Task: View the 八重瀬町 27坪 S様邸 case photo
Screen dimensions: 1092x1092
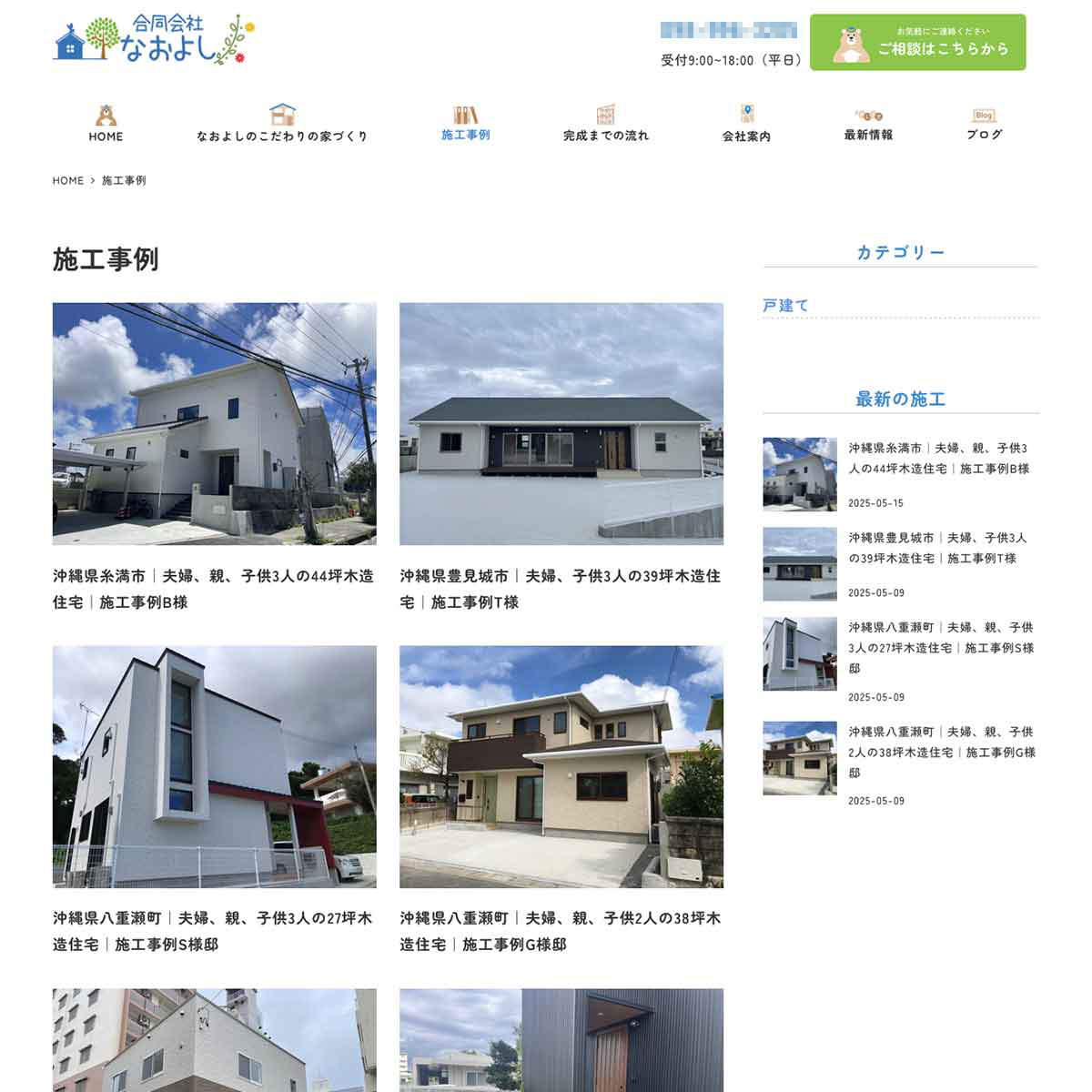Action: [214, 766]
